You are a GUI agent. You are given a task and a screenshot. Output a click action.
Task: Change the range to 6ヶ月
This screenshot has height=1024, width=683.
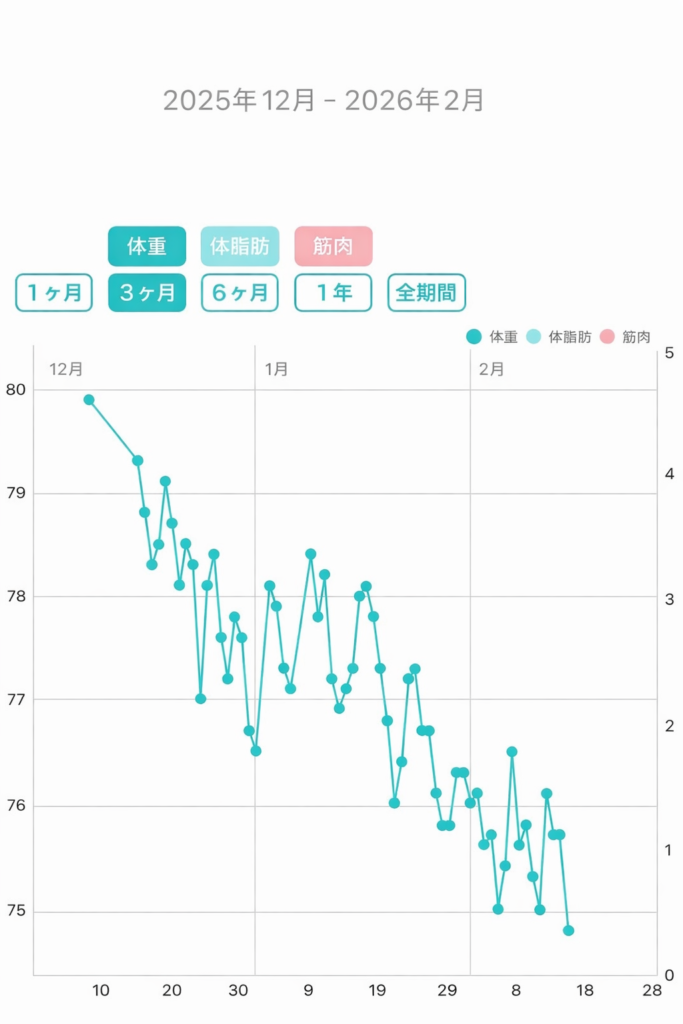click(x=240, y=293)
